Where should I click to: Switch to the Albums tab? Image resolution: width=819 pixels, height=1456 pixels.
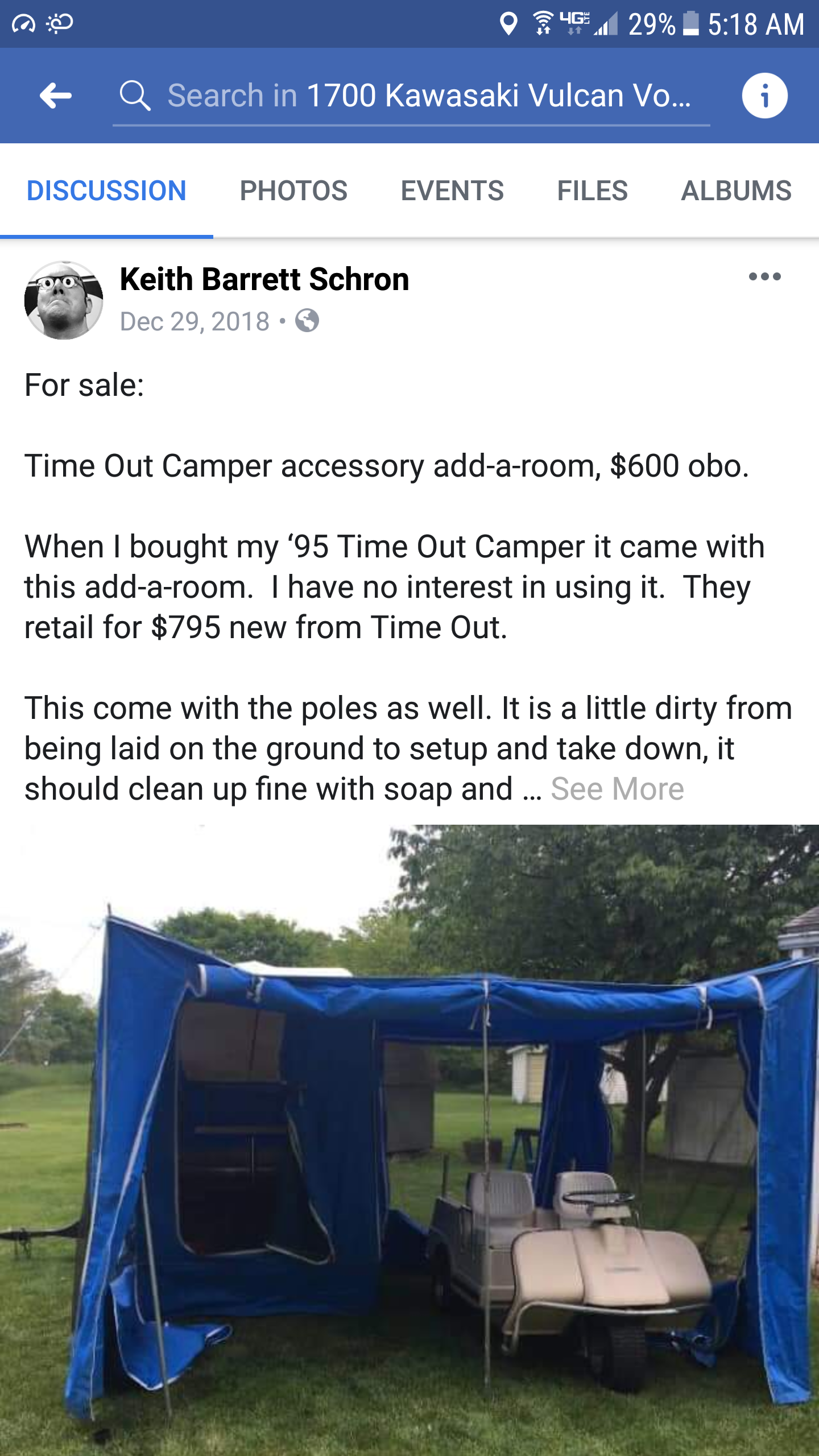(x=736, y=191)
